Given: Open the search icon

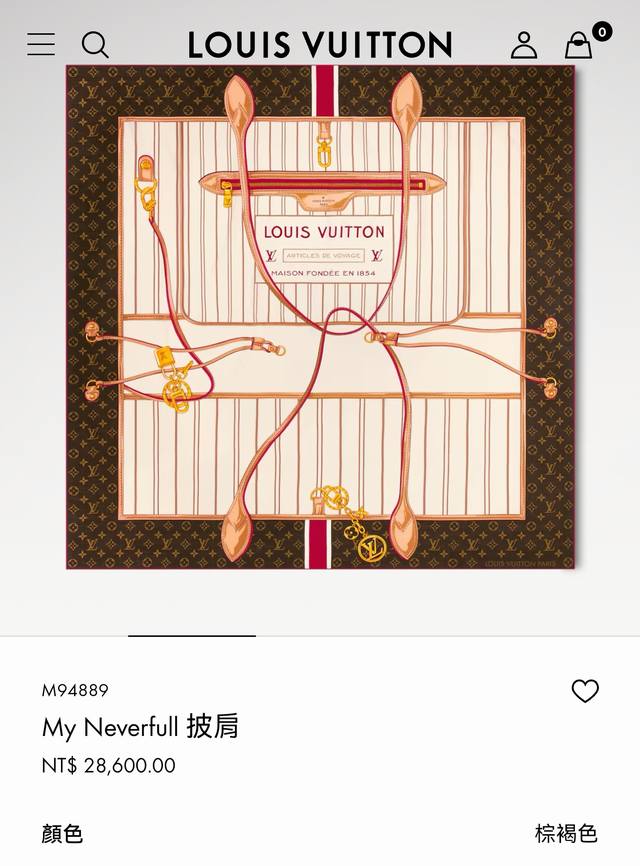Looking at the screenshot, I should [x=95, y=44].
